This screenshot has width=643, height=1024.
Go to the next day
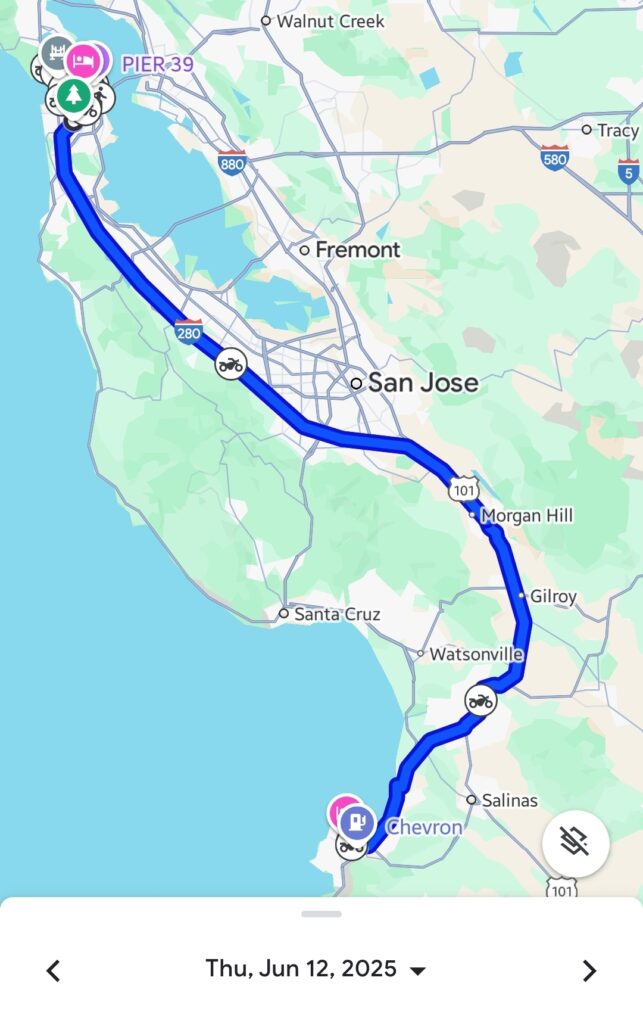tap(589, 970)
